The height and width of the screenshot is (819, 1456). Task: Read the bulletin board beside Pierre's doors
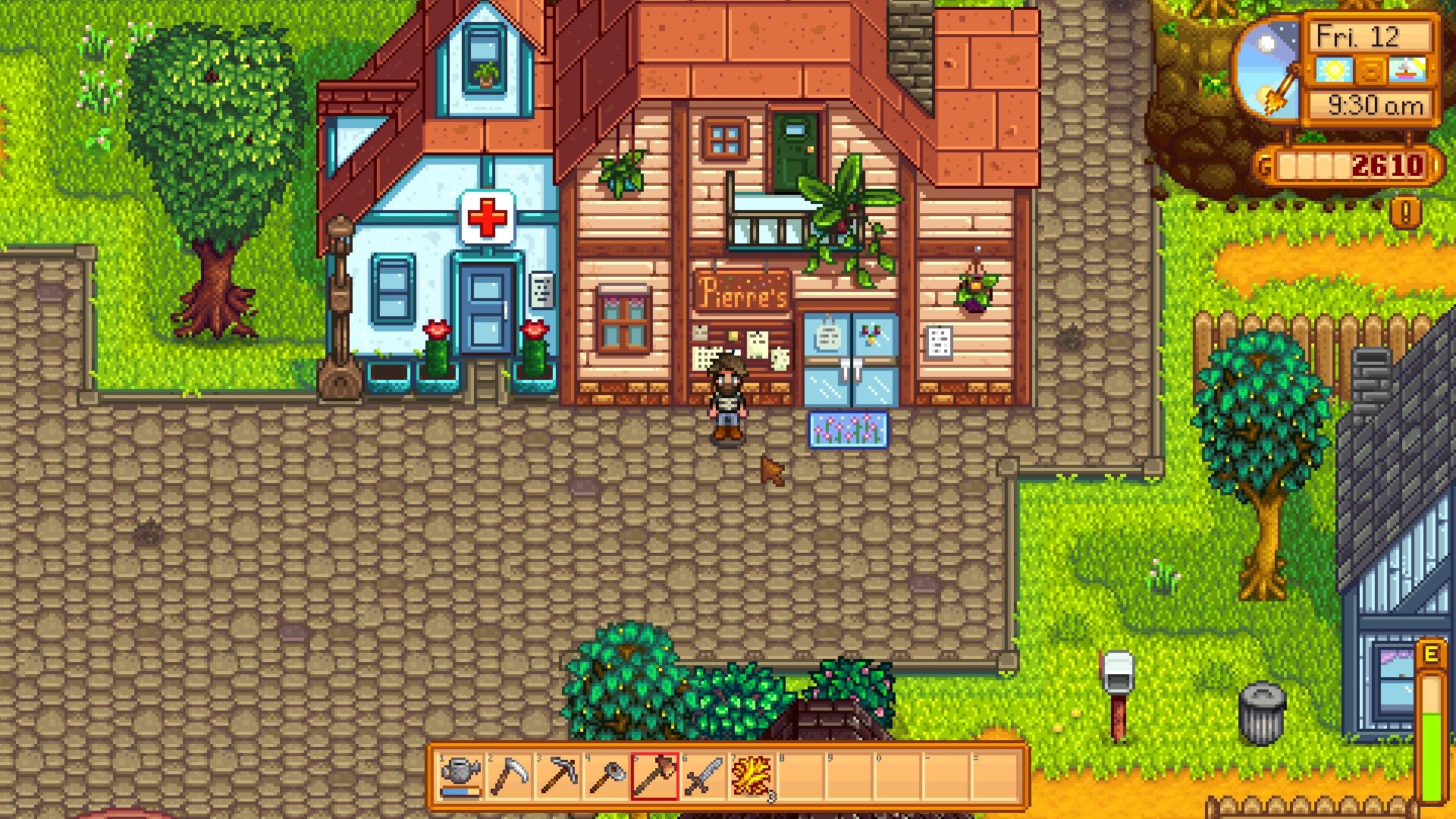[x=741, y=349]
